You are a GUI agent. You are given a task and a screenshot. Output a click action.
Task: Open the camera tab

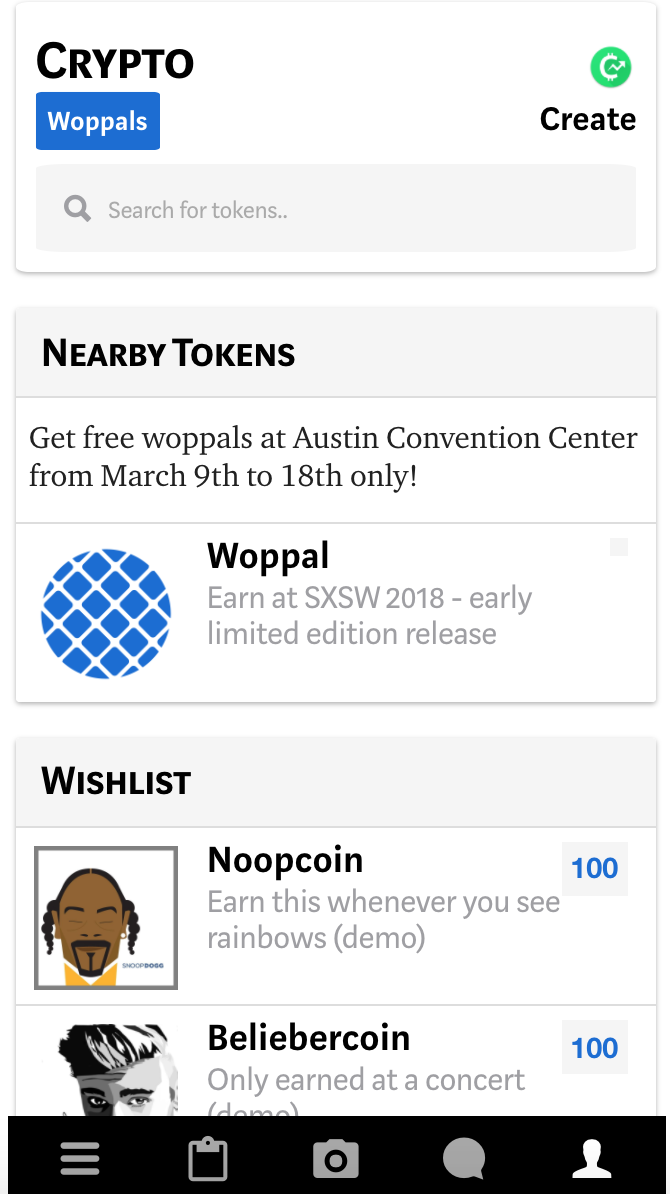click(x=336, y=1159)
